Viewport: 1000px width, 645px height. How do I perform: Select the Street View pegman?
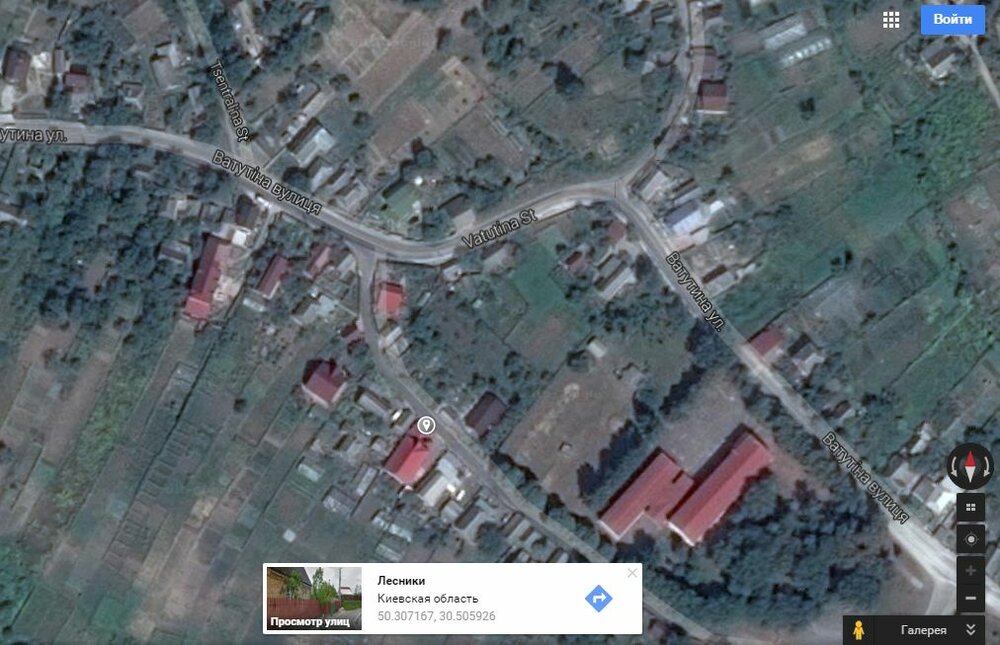coord(857,630)
